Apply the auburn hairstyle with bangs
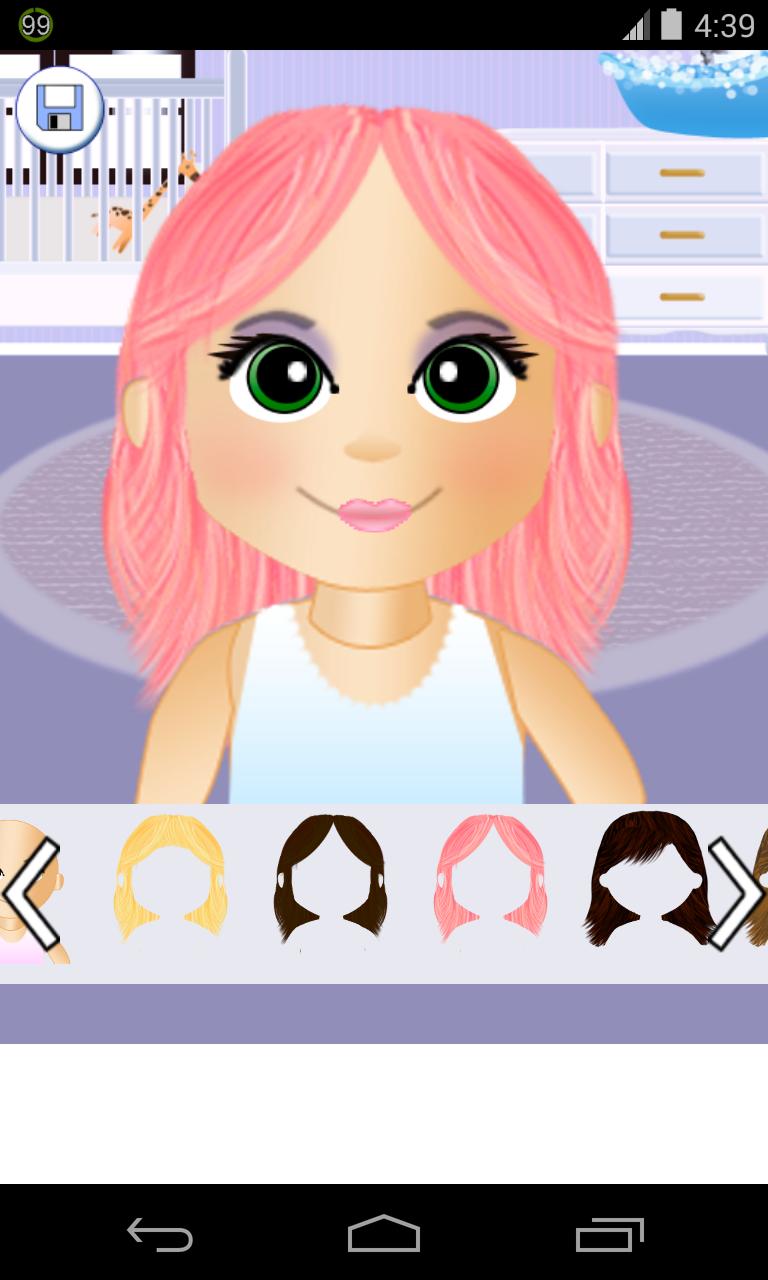Viewport: 768px width, 1280px height. click(x=645, y=877)
